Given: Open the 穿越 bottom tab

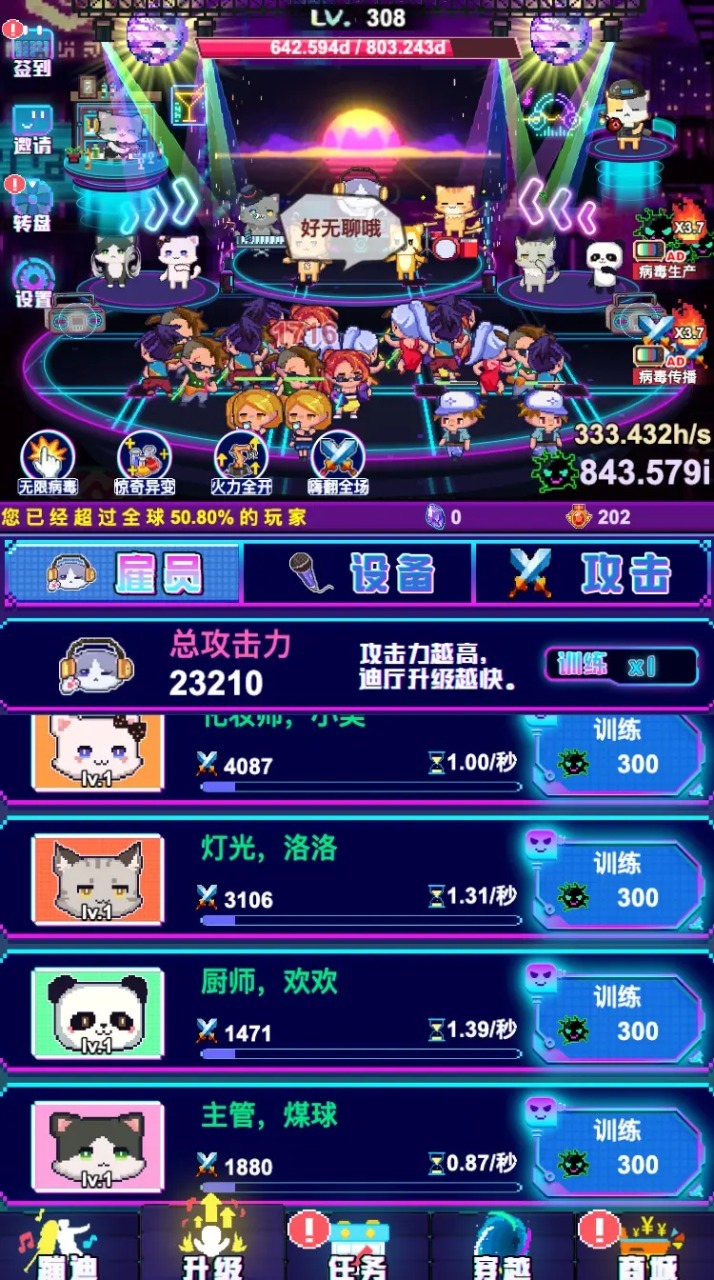Looking at the screenshot, I should point(502,1248).
